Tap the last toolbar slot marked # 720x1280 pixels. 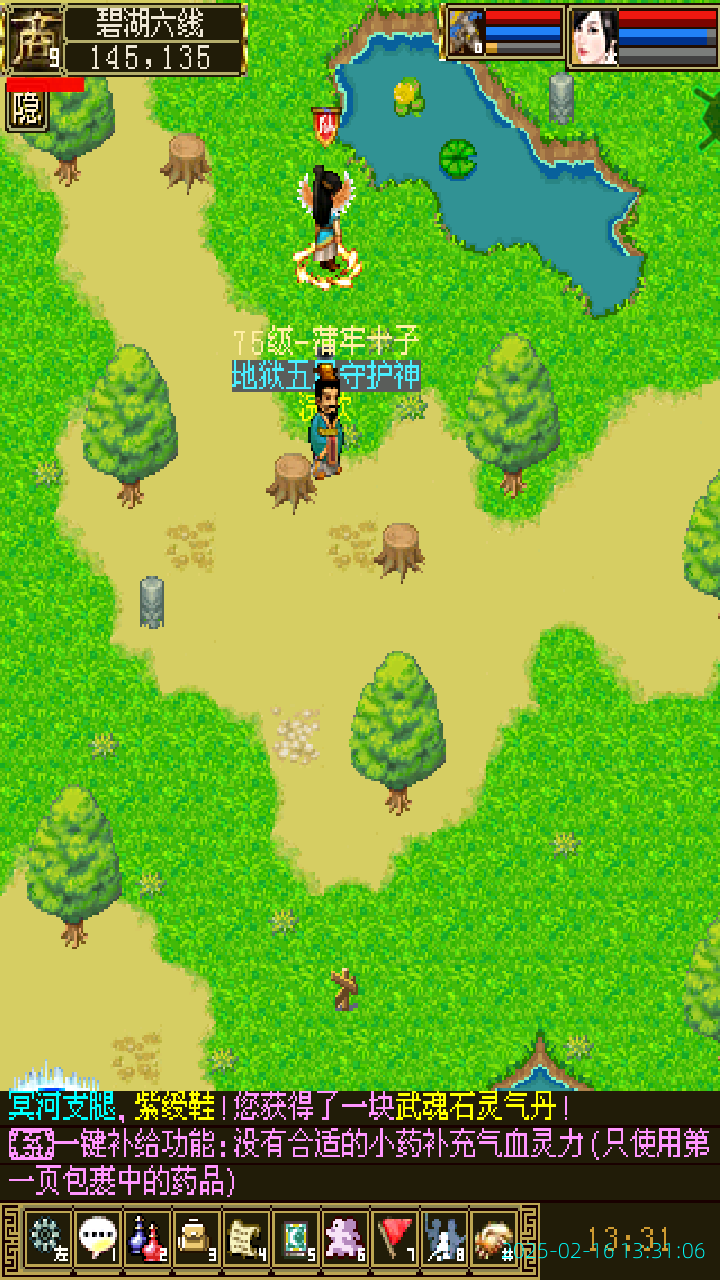495,1238
